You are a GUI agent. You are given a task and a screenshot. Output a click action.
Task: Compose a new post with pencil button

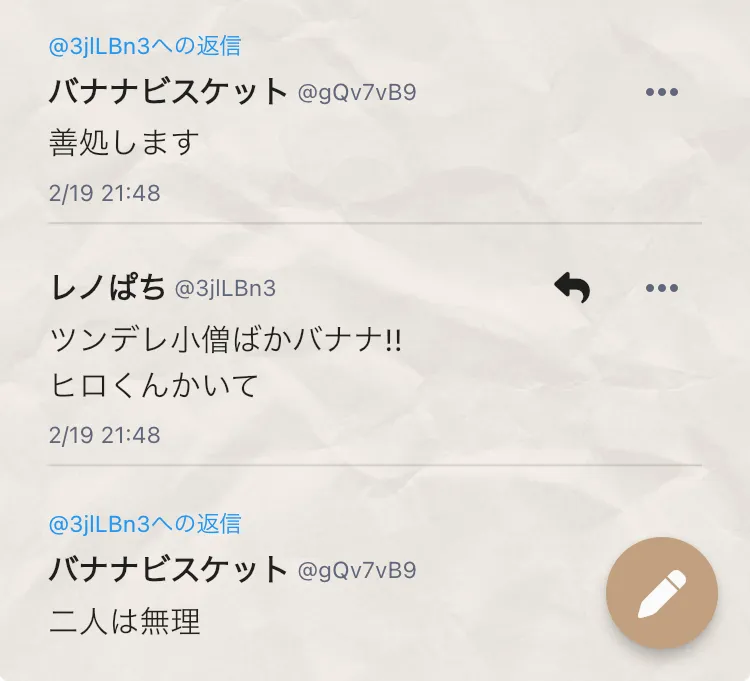[x=662, y=593]
